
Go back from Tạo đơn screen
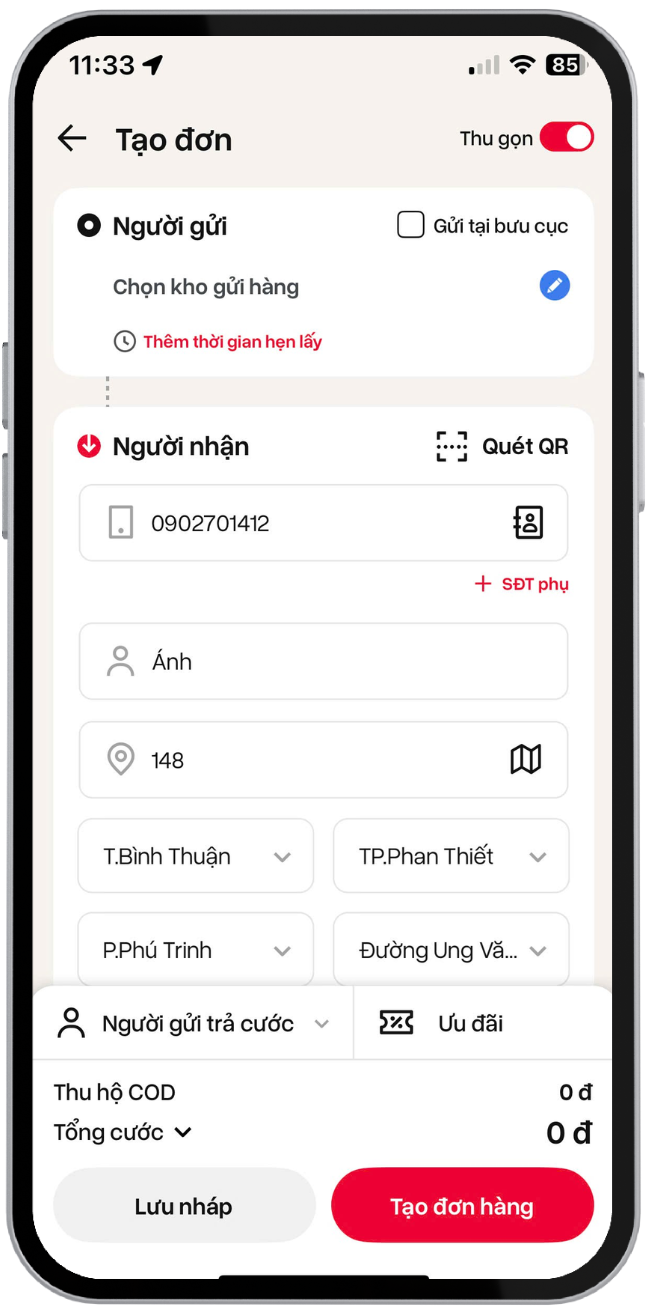72,138
